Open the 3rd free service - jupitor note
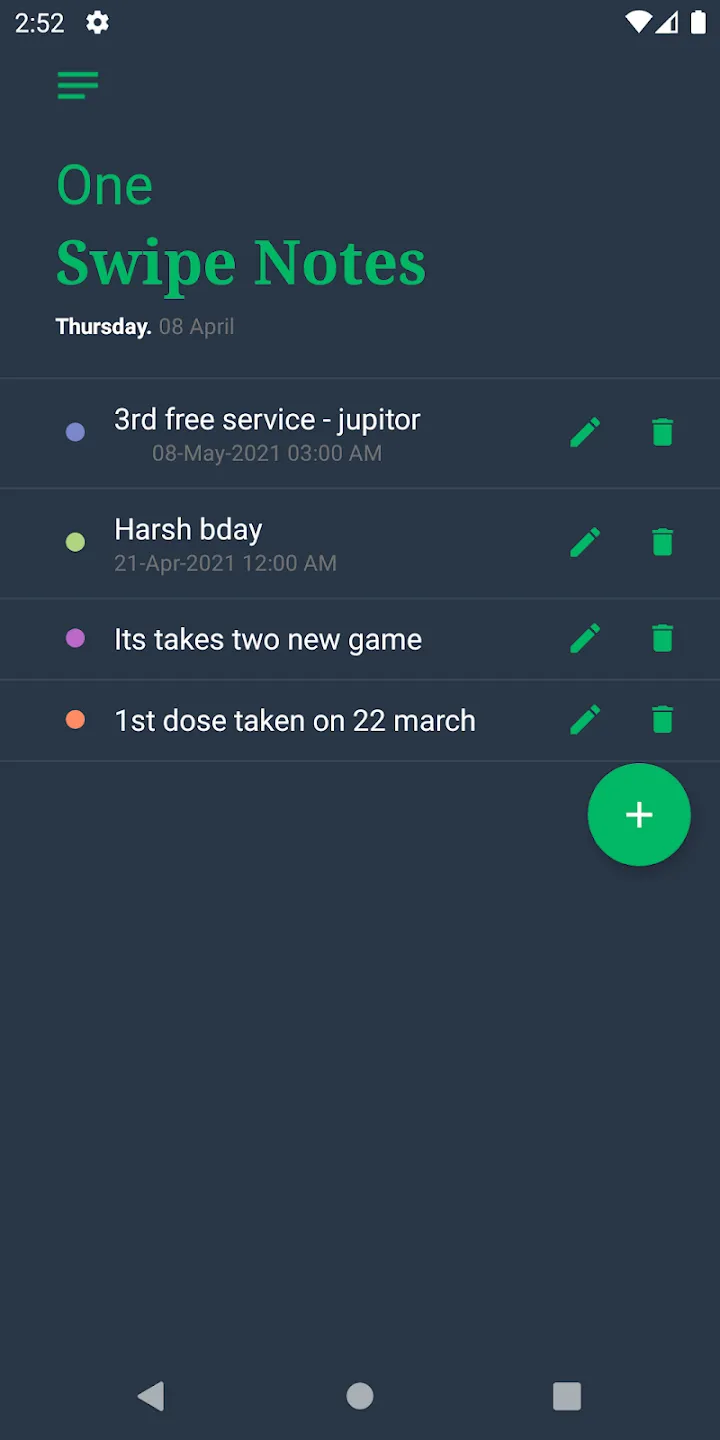720x1440 pixels. pyautogui.click(x=300, y=434)
